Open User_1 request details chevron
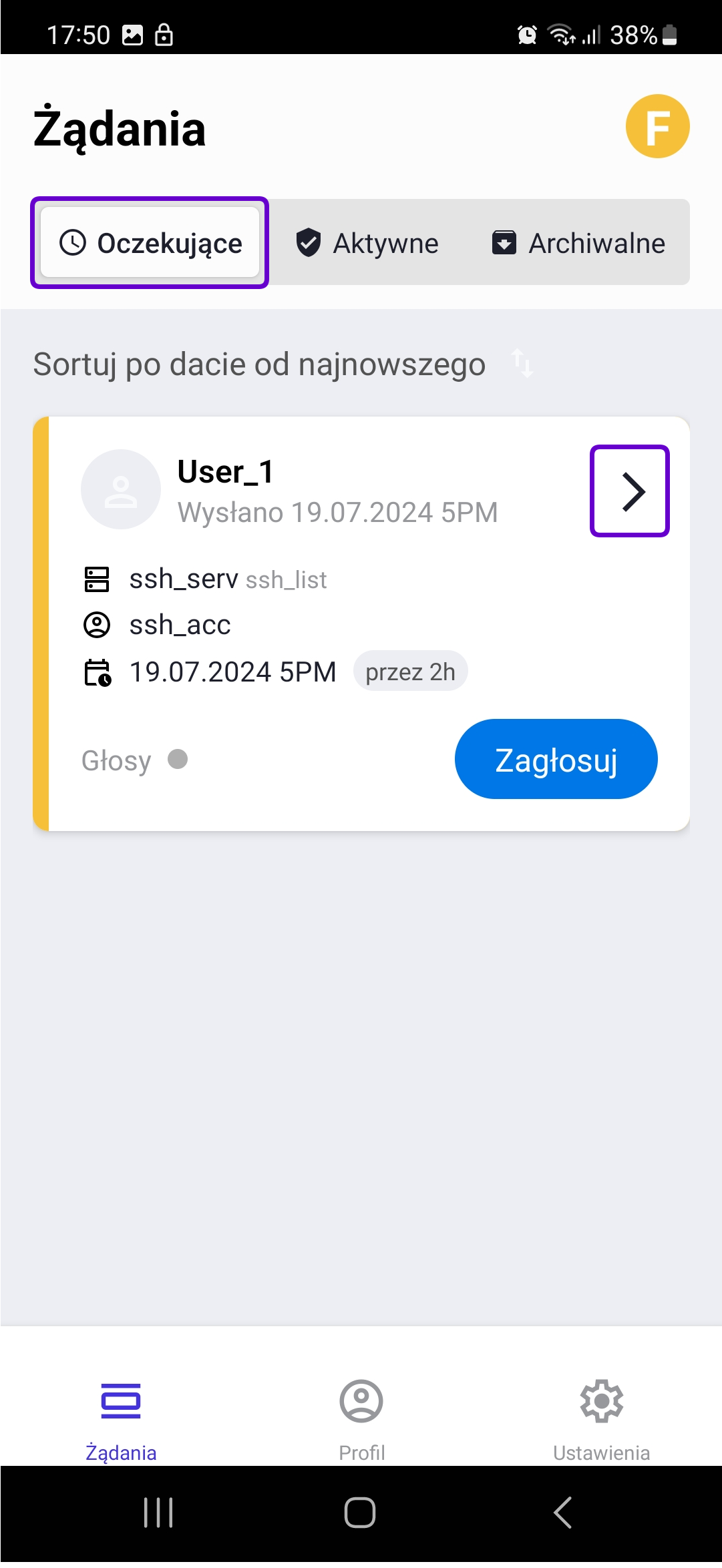 coord(630,491)
